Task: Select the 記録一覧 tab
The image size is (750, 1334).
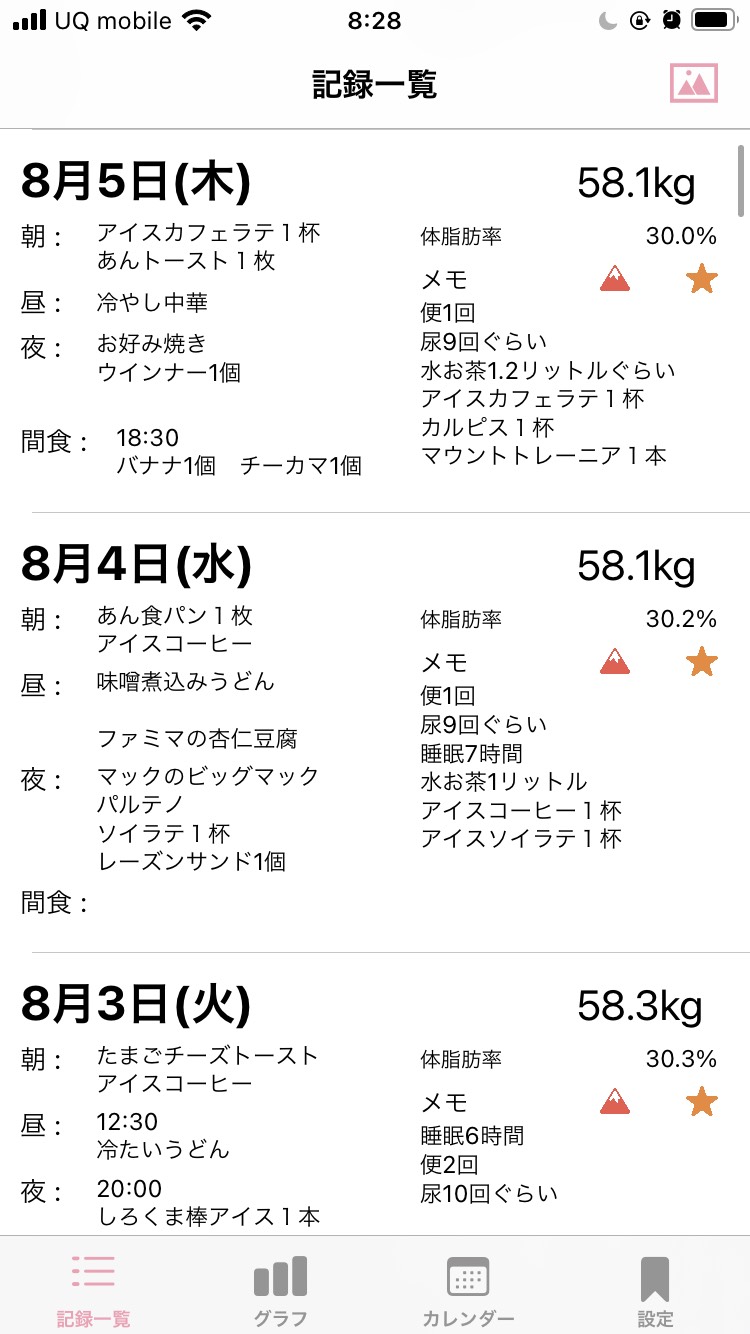Action: coord(93,1290)
